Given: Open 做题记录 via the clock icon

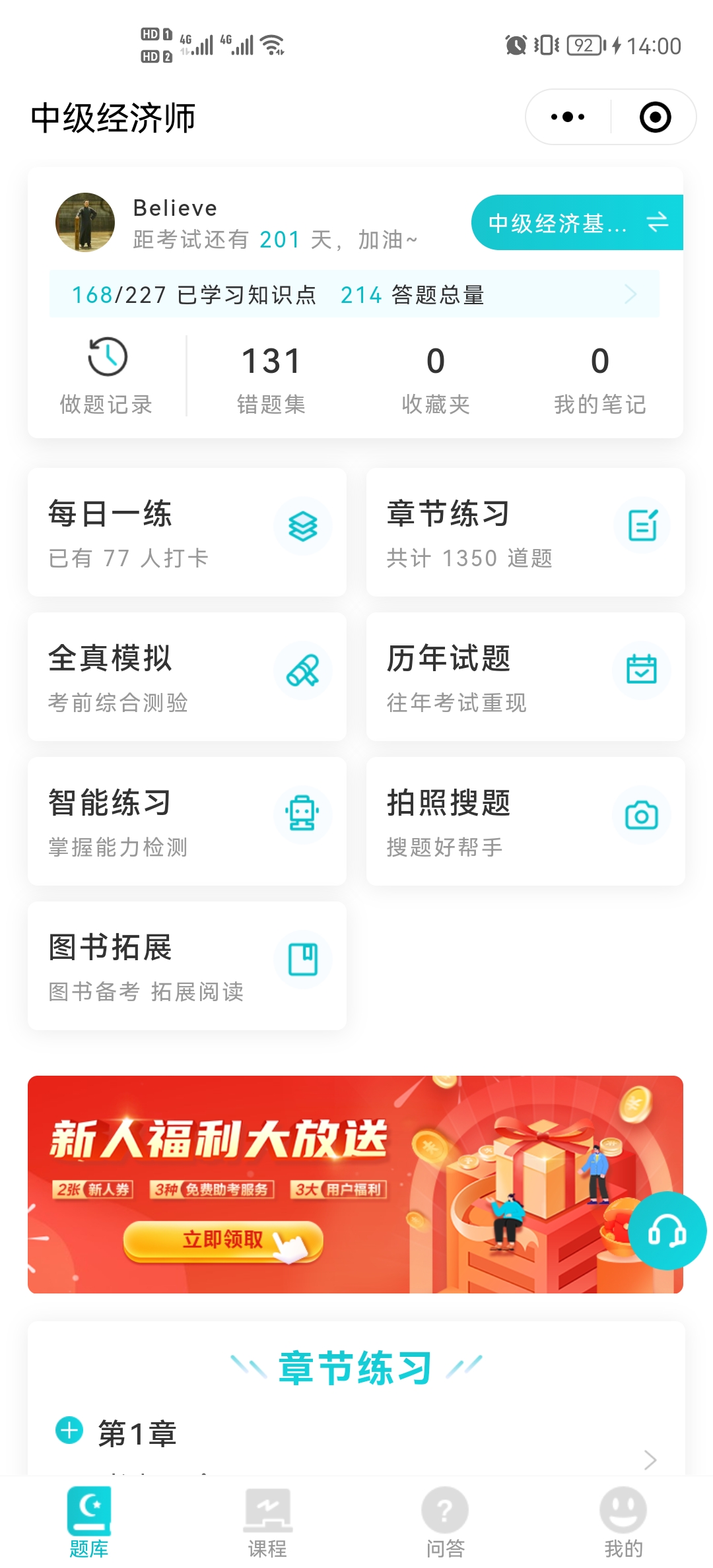Looking at the screenshot, I should click(106, 358).
